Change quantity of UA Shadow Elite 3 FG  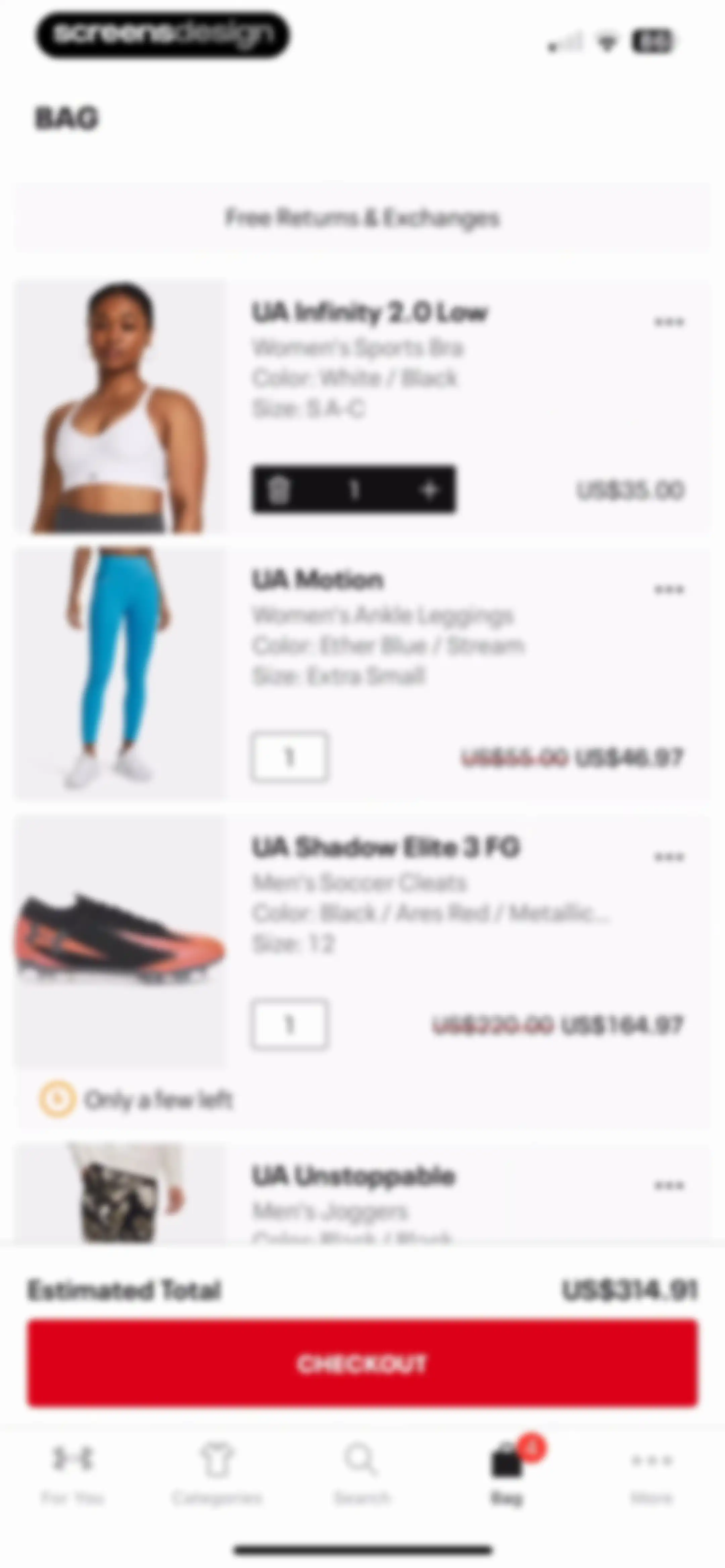pyautogui.click(x=290, y=1024)
